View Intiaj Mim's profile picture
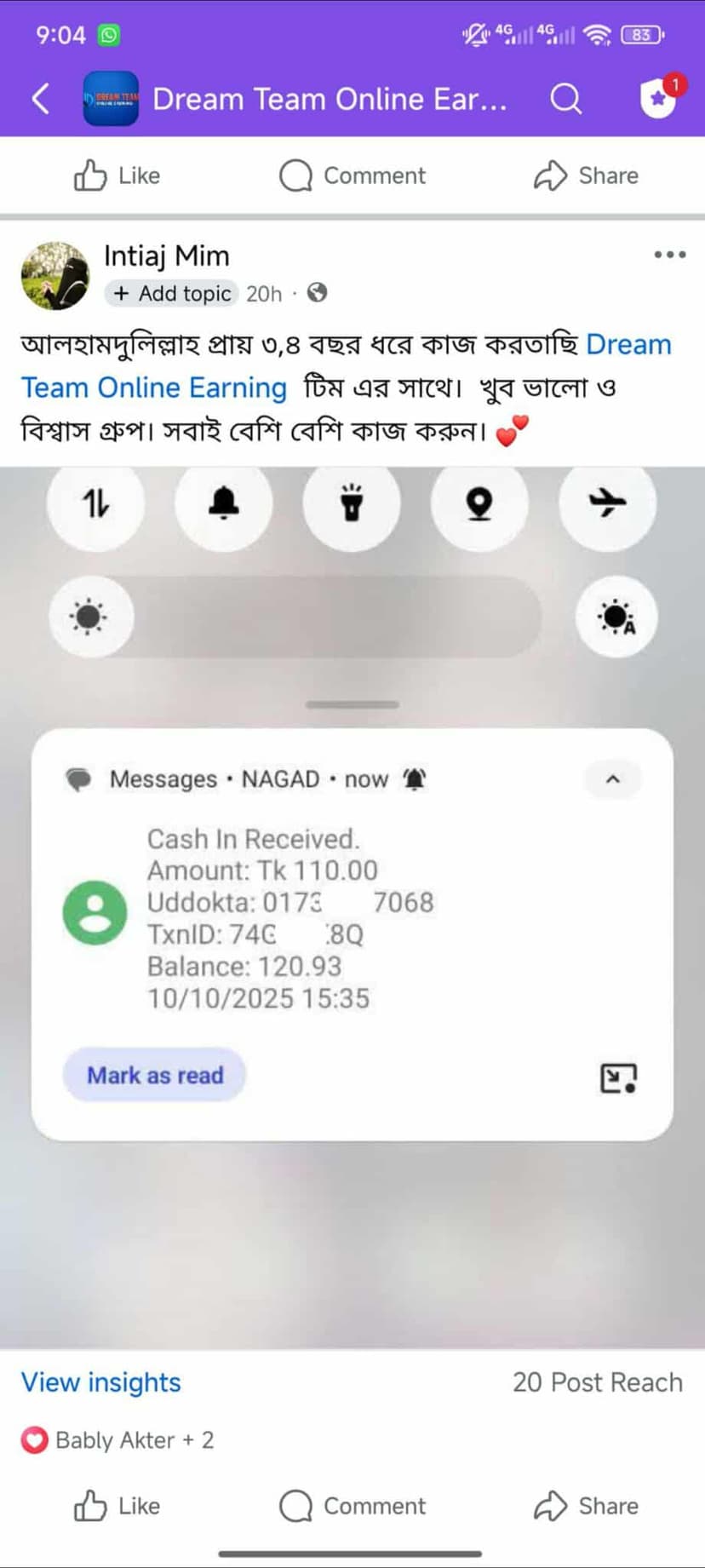This screenshot has width=705, height=1568. tap(55, 276)
